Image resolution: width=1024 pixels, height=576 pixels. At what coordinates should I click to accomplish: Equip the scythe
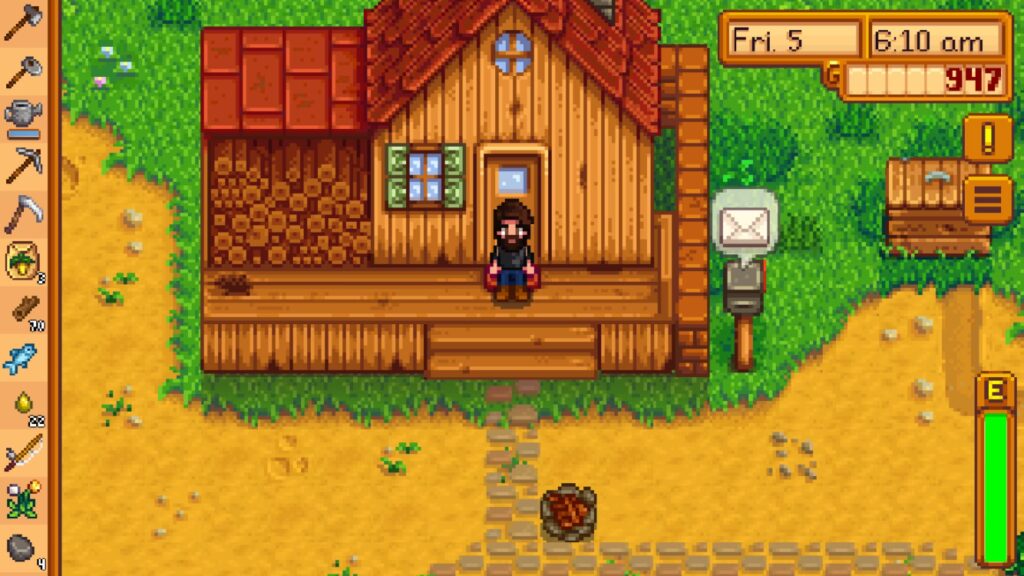(22, 213)
